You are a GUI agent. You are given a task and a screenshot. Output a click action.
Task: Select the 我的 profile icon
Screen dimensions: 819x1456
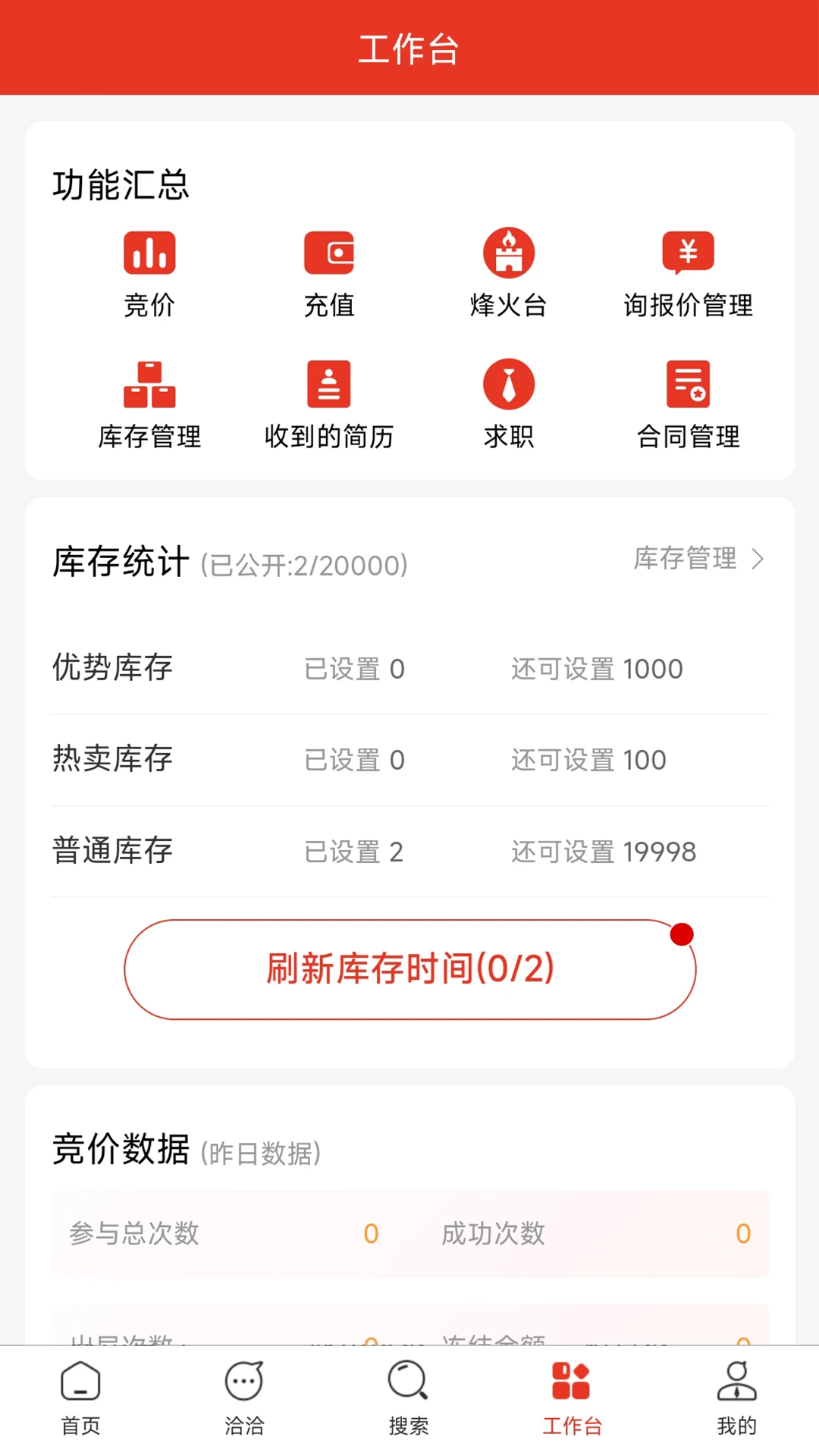pyautogui.click(x=736, y=1399)
